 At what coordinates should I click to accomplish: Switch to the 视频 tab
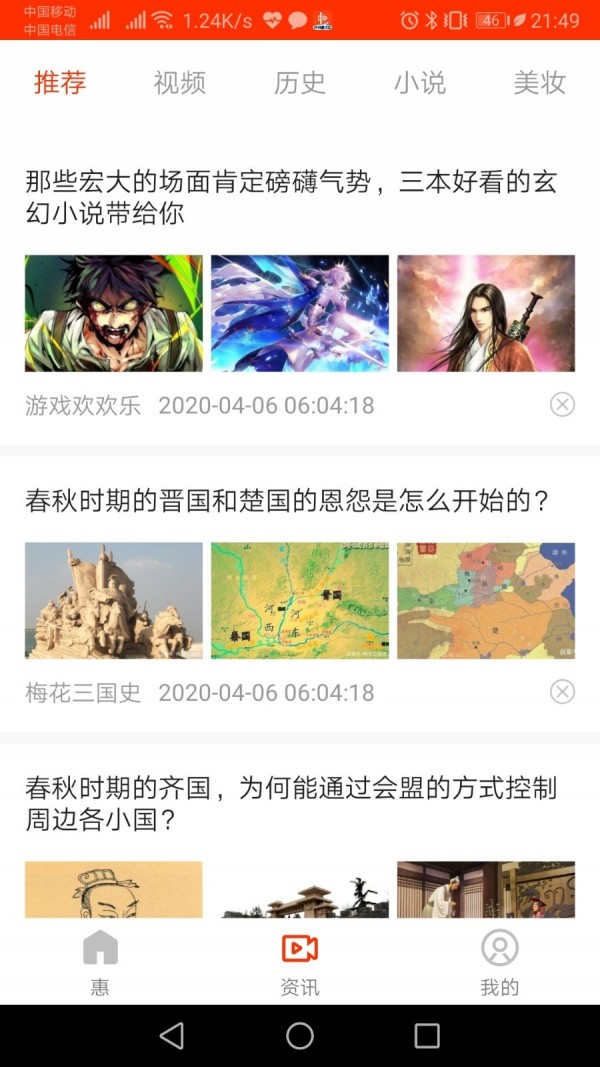point(180,83)
